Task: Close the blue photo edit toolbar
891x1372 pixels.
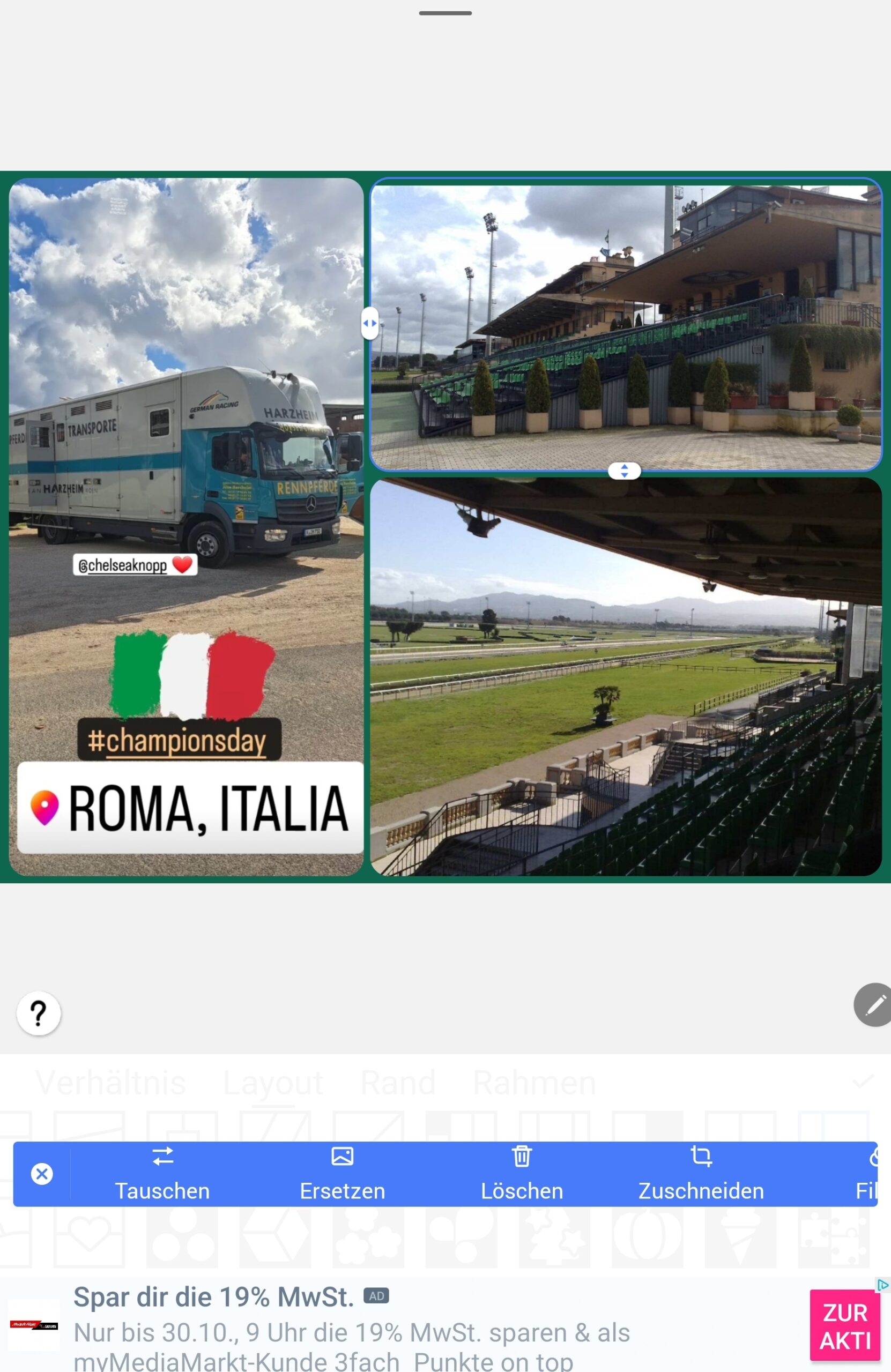Action: pos(42,1174)
